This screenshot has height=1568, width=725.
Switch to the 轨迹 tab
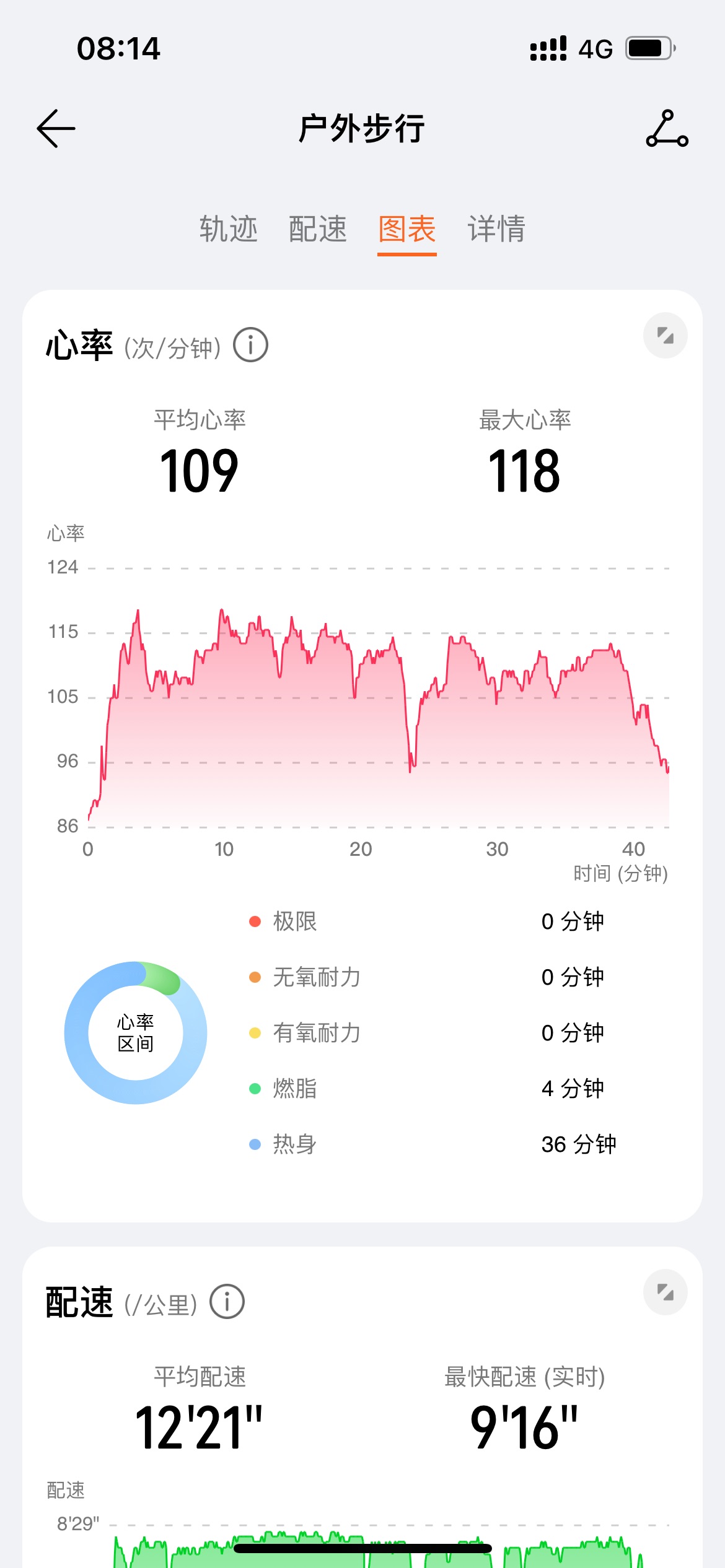tap(228, 229)
